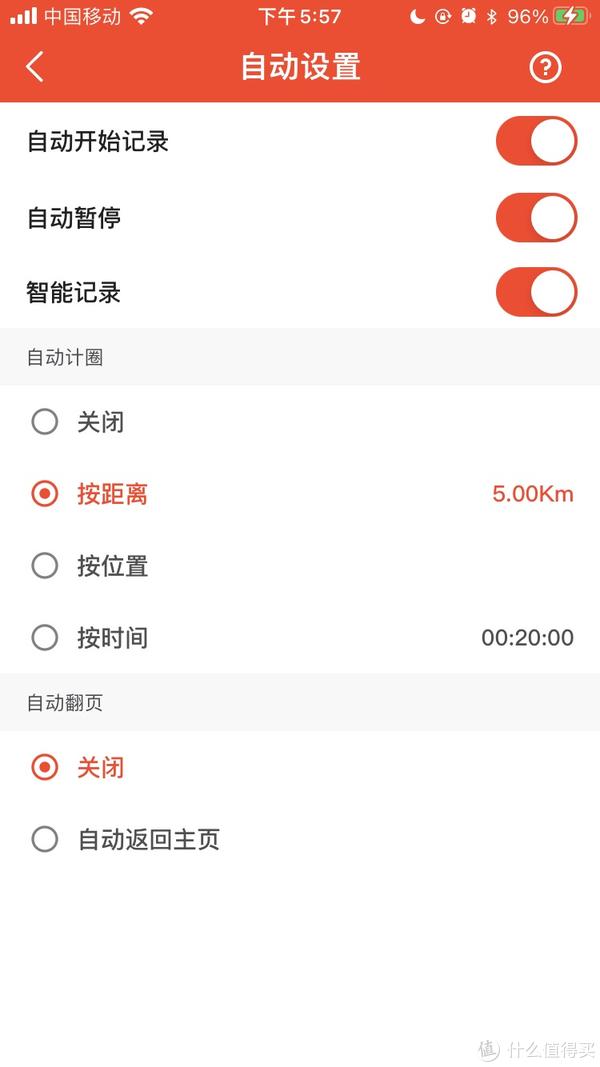Select 自动返回主页 option
This screenshot has width=600, height=1067.
pyautogui.click(x=300, y=839)
